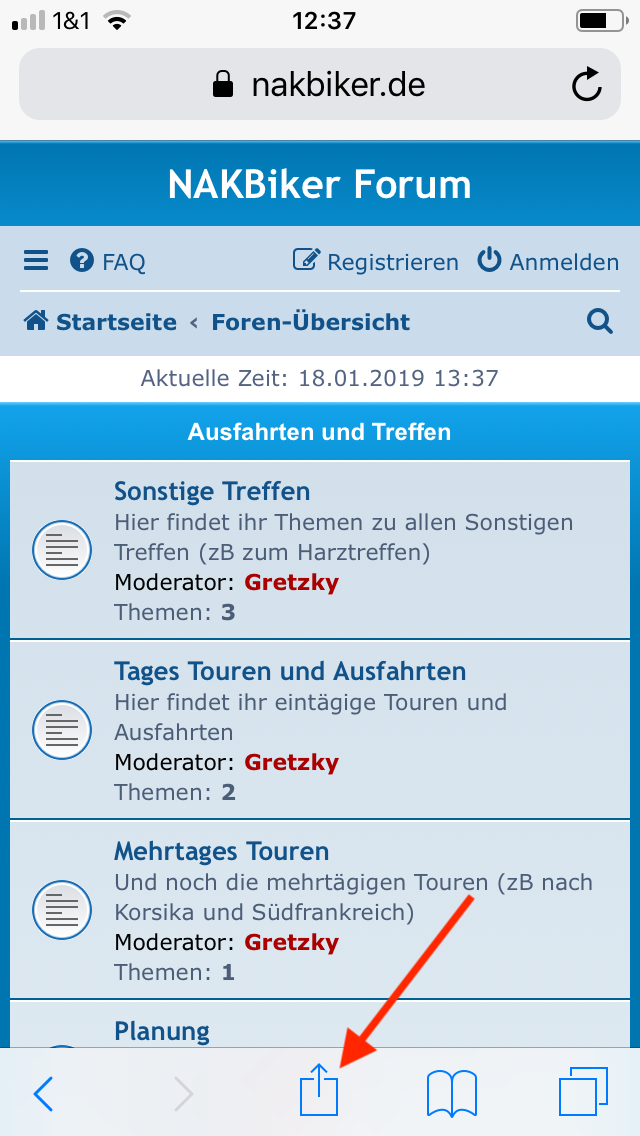Tap the Safari share button
Screen dimensions: 640x1136
coord(320,1092)
